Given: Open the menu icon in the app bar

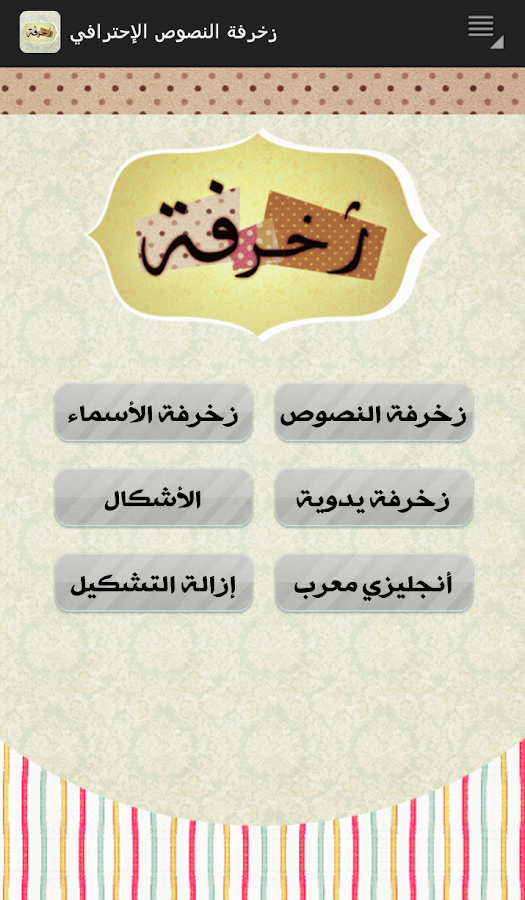Looking at the screenshot, I should coord(485,32).
